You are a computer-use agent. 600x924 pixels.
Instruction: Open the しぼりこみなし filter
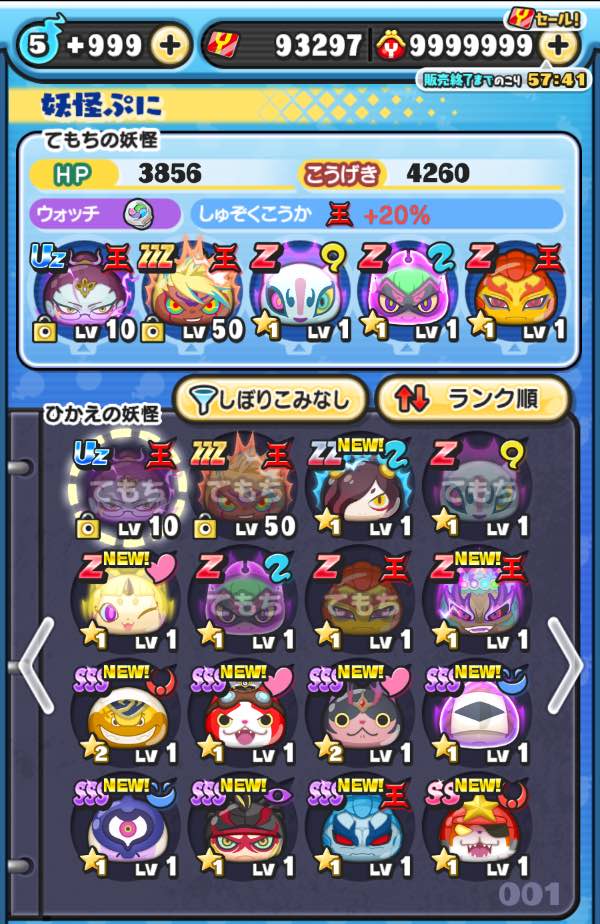(x=270, y=400)
